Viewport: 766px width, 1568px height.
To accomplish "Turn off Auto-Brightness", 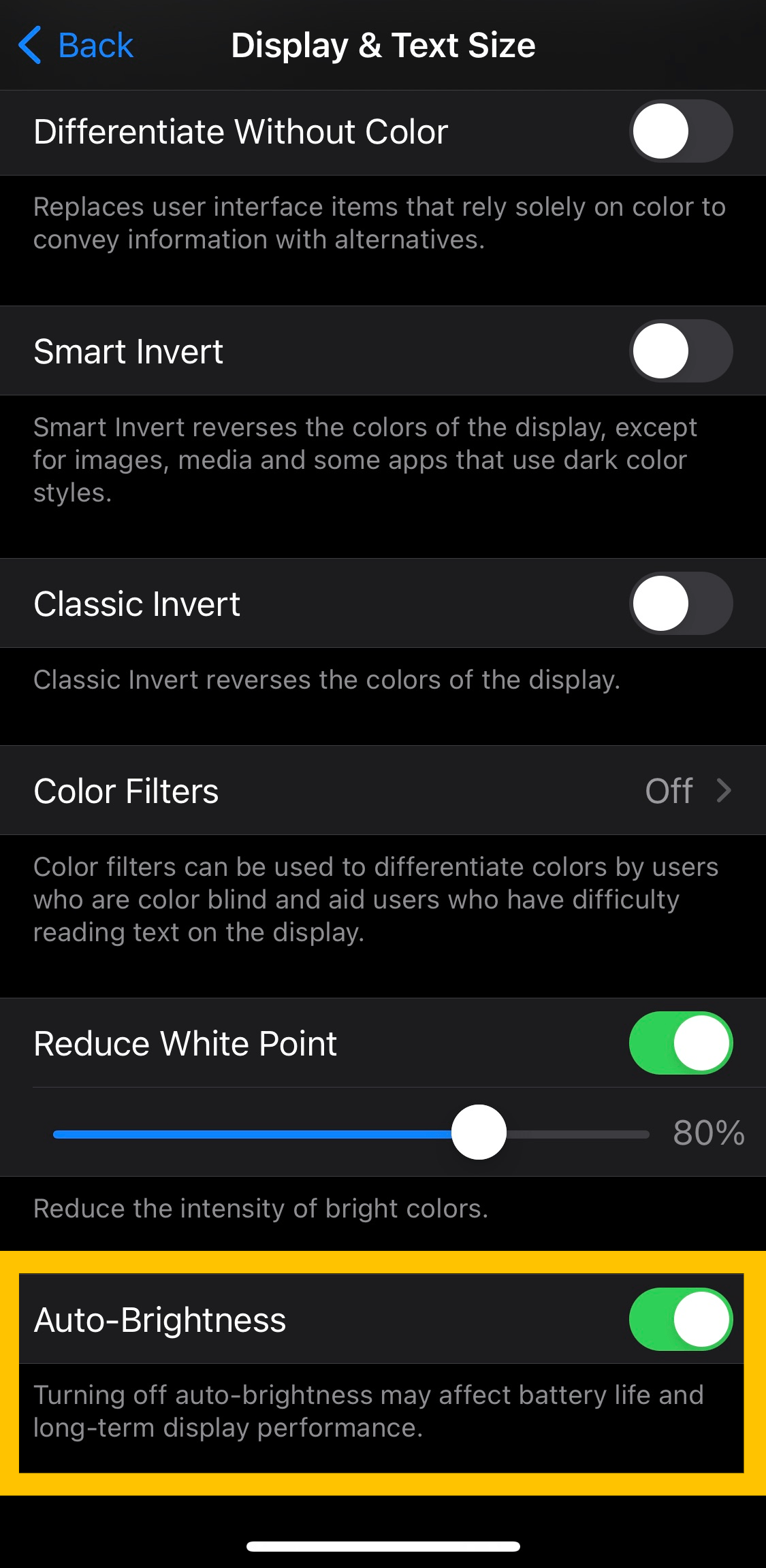I will [680, 1320].
